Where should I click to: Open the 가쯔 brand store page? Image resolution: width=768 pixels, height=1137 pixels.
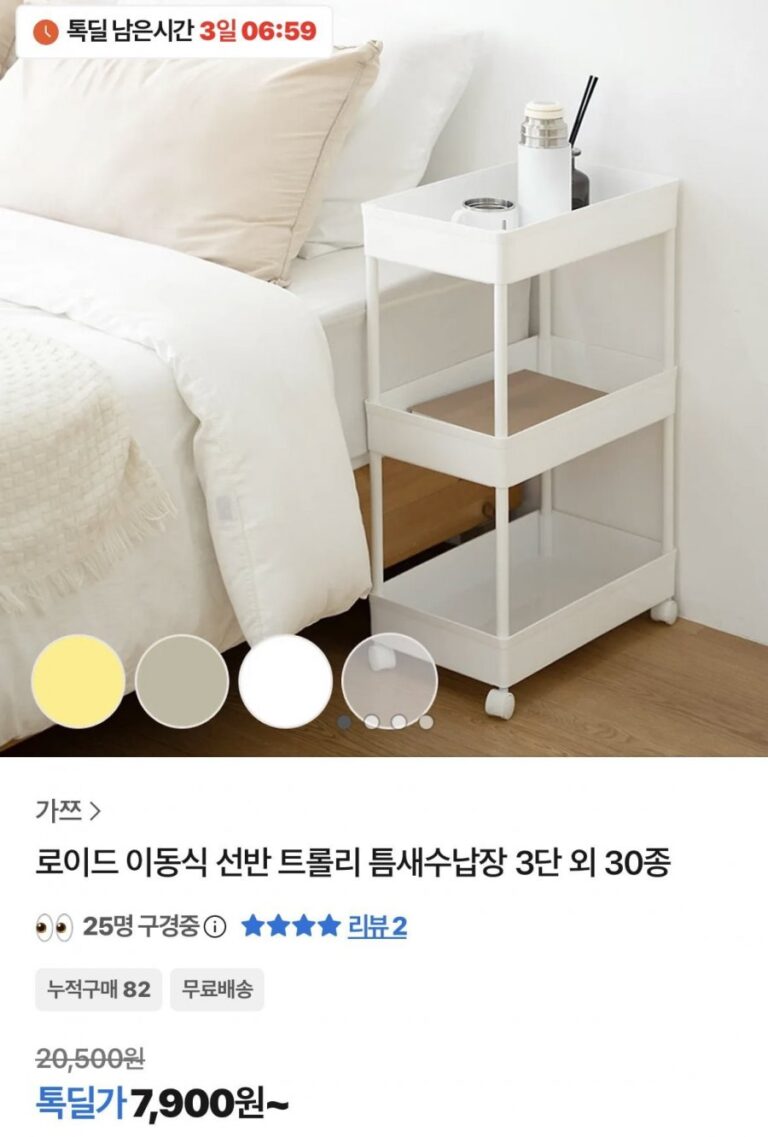pos(68,811)
